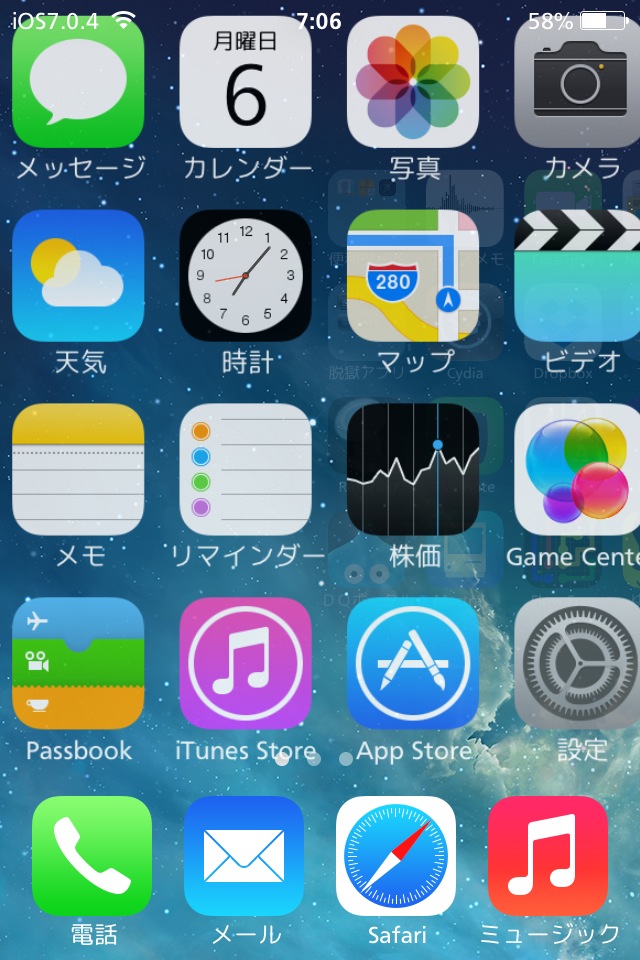This screenshot has width=640, height=960.
Task: Open the カメラ (Camera) app
Action: [578, 84]
